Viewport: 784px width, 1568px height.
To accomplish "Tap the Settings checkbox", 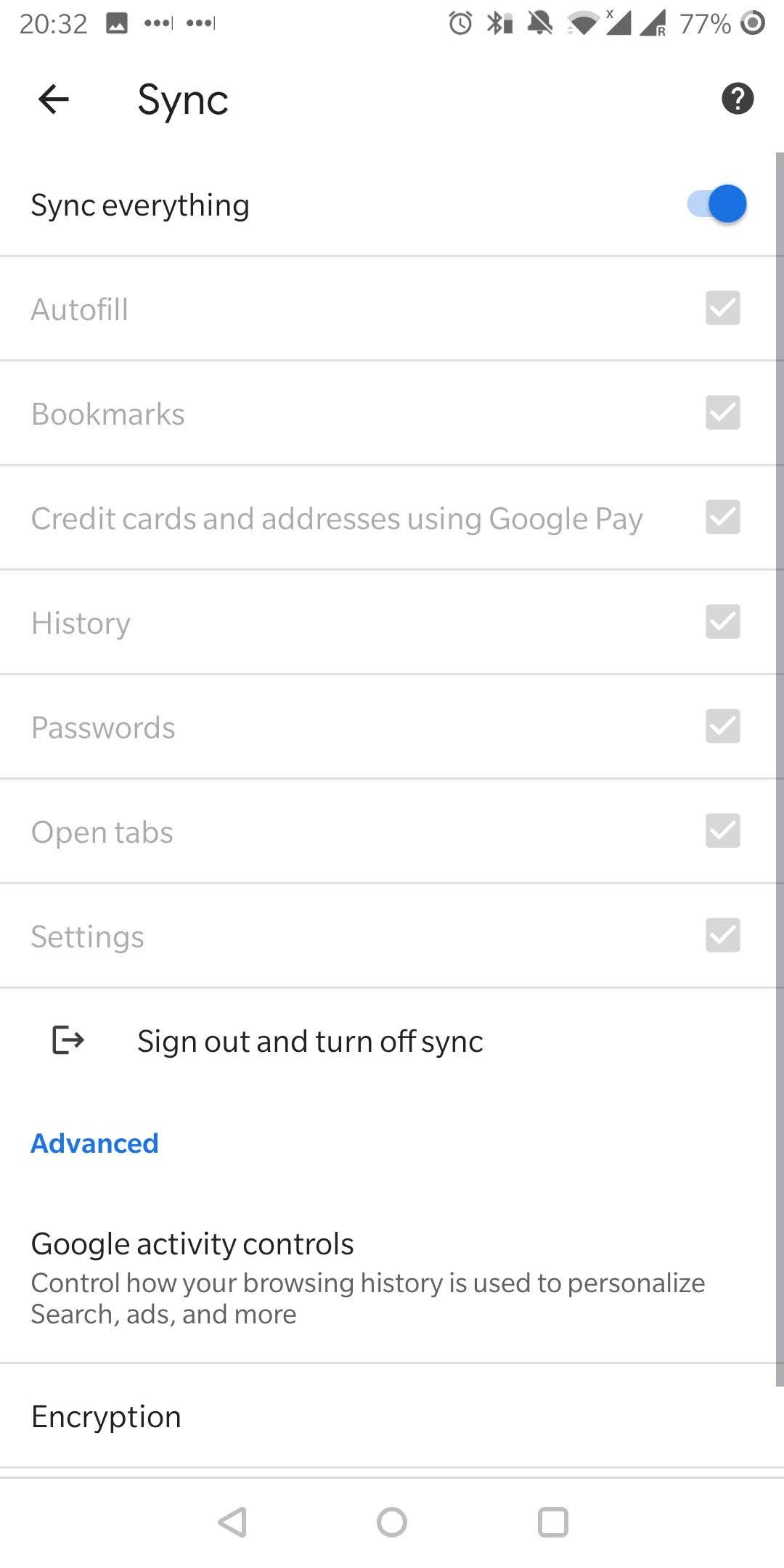I will pyautogui.click(x=722, y=936).
